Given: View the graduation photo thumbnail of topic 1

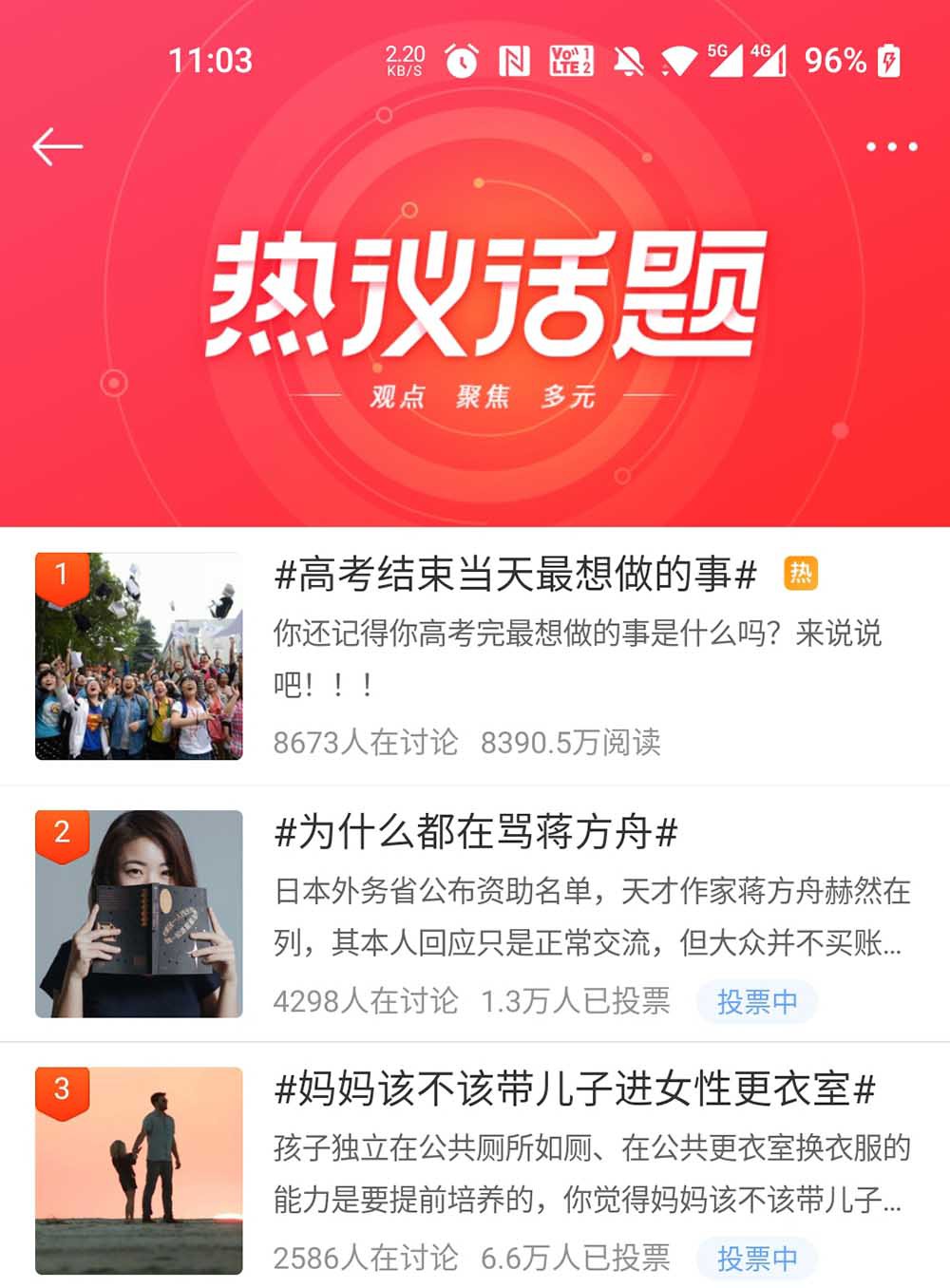Looking at the screenshot, I should click(139, 656).
